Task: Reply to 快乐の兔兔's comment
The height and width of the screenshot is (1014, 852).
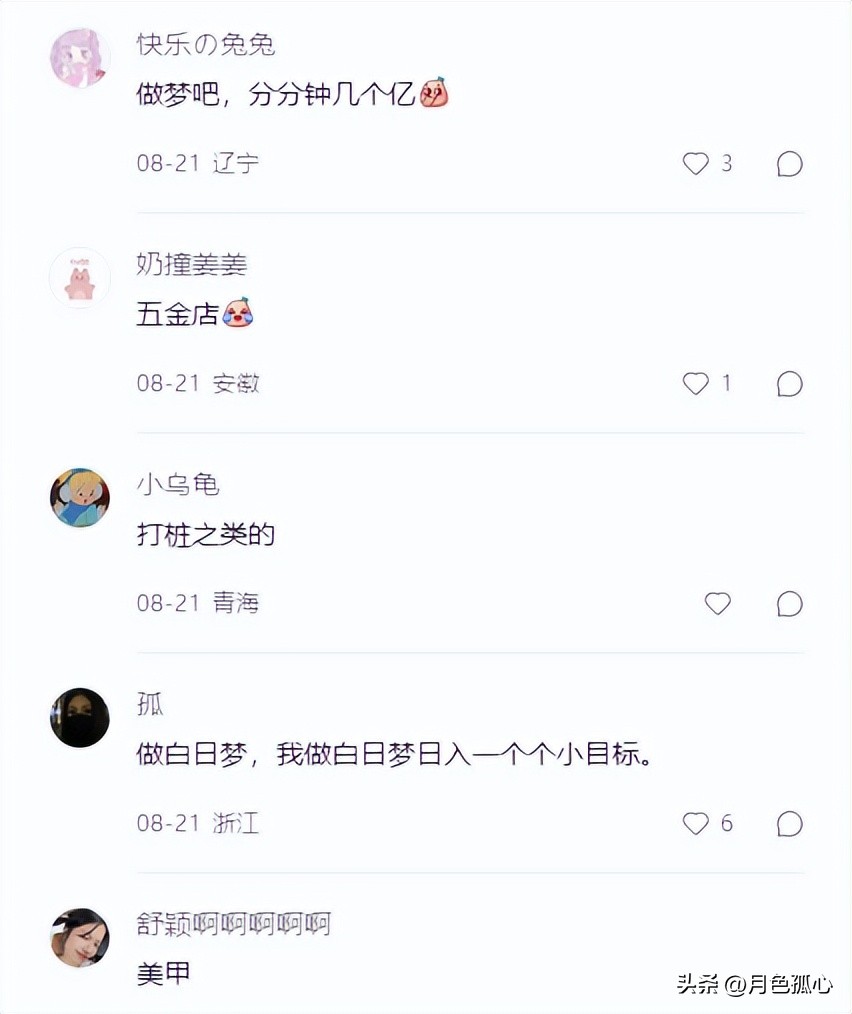Action: click(x=790, y=164)
